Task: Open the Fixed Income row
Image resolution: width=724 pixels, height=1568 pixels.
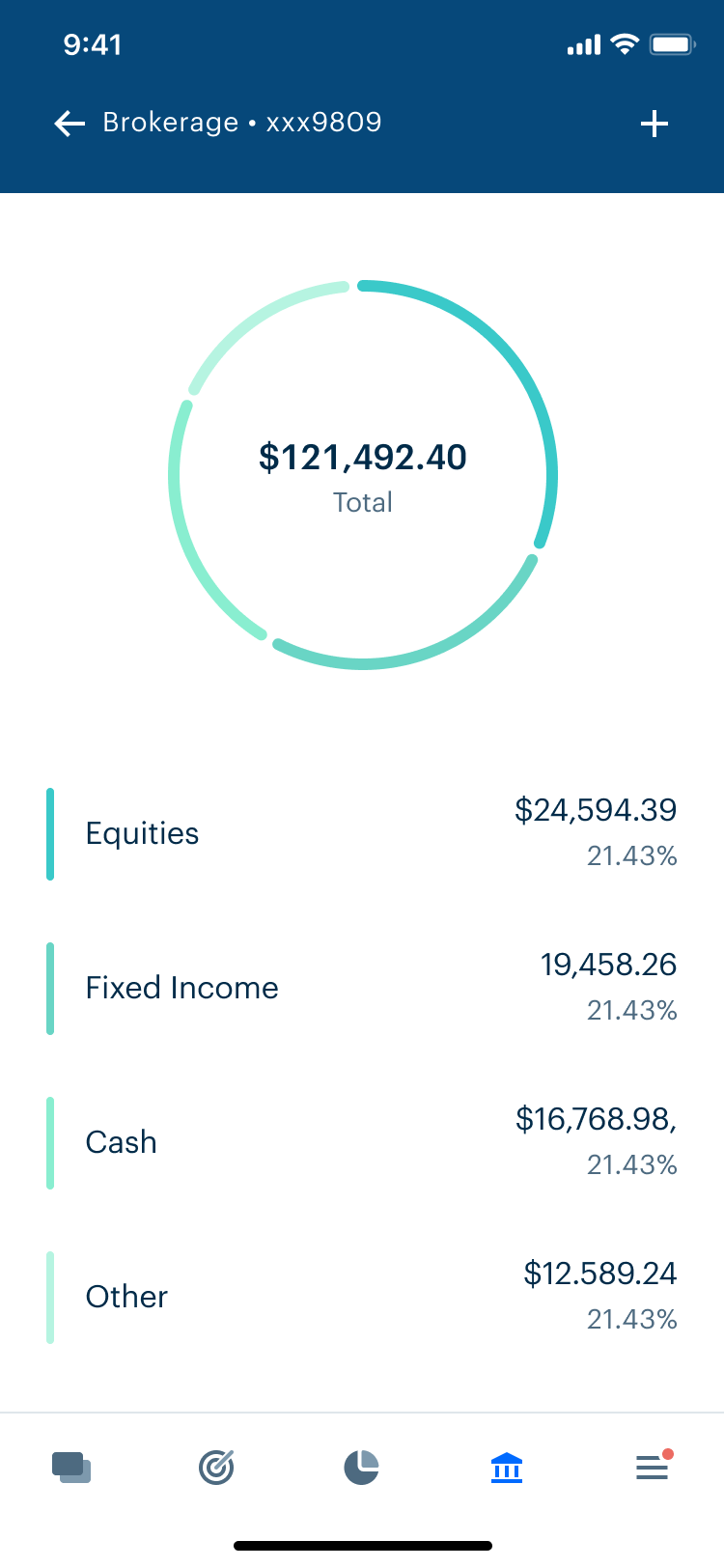Action: tap(362, 988)
